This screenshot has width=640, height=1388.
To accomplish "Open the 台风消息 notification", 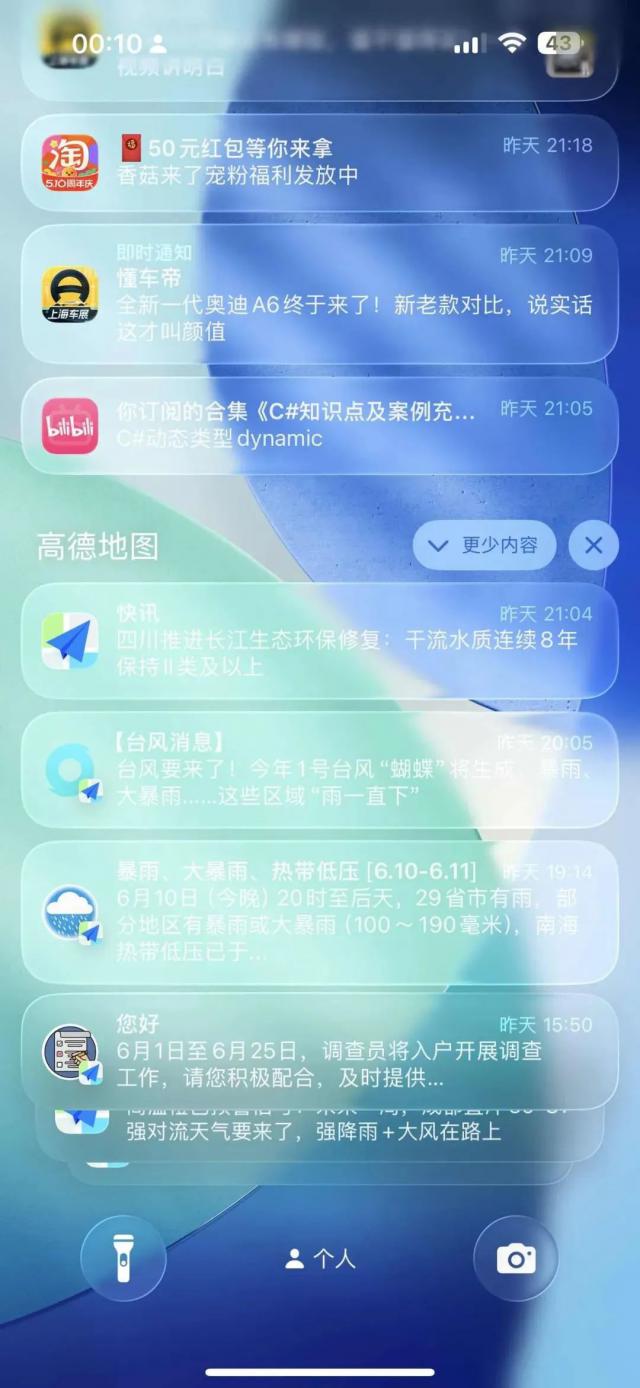I will tap(318, 769).
